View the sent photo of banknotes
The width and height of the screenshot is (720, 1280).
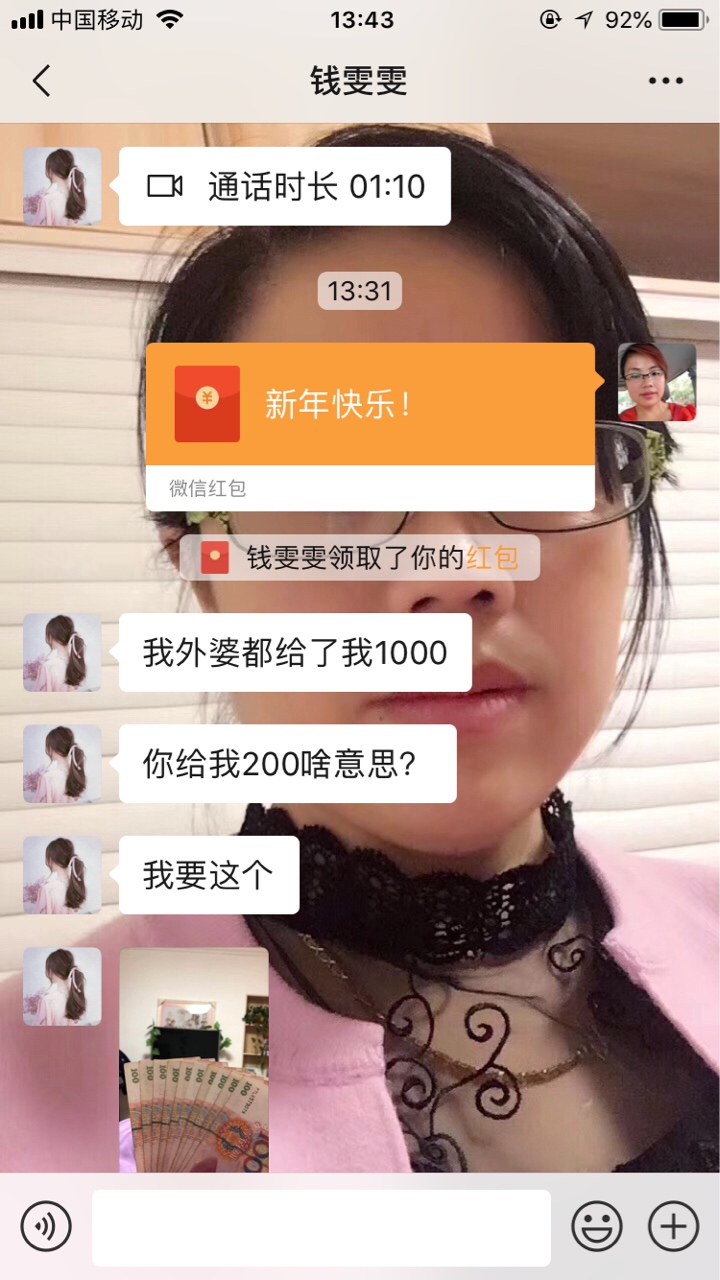[x=194, y=1060]
